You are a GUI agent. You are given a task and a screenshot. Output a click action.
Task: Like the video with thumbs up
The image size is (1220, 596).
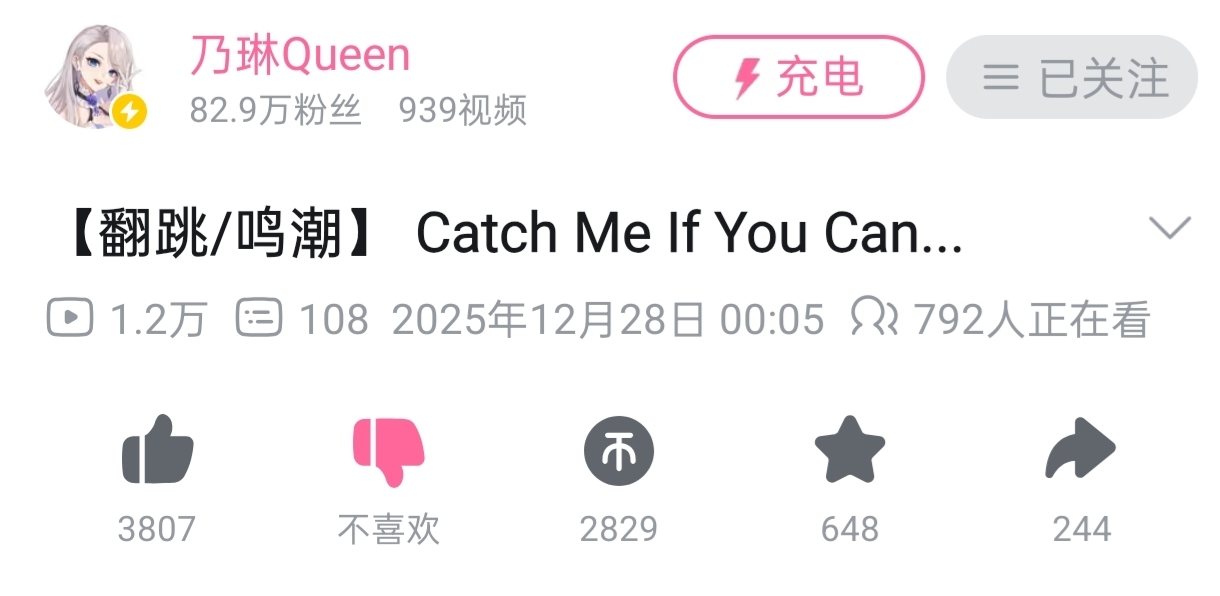click(x=157, y=451)
